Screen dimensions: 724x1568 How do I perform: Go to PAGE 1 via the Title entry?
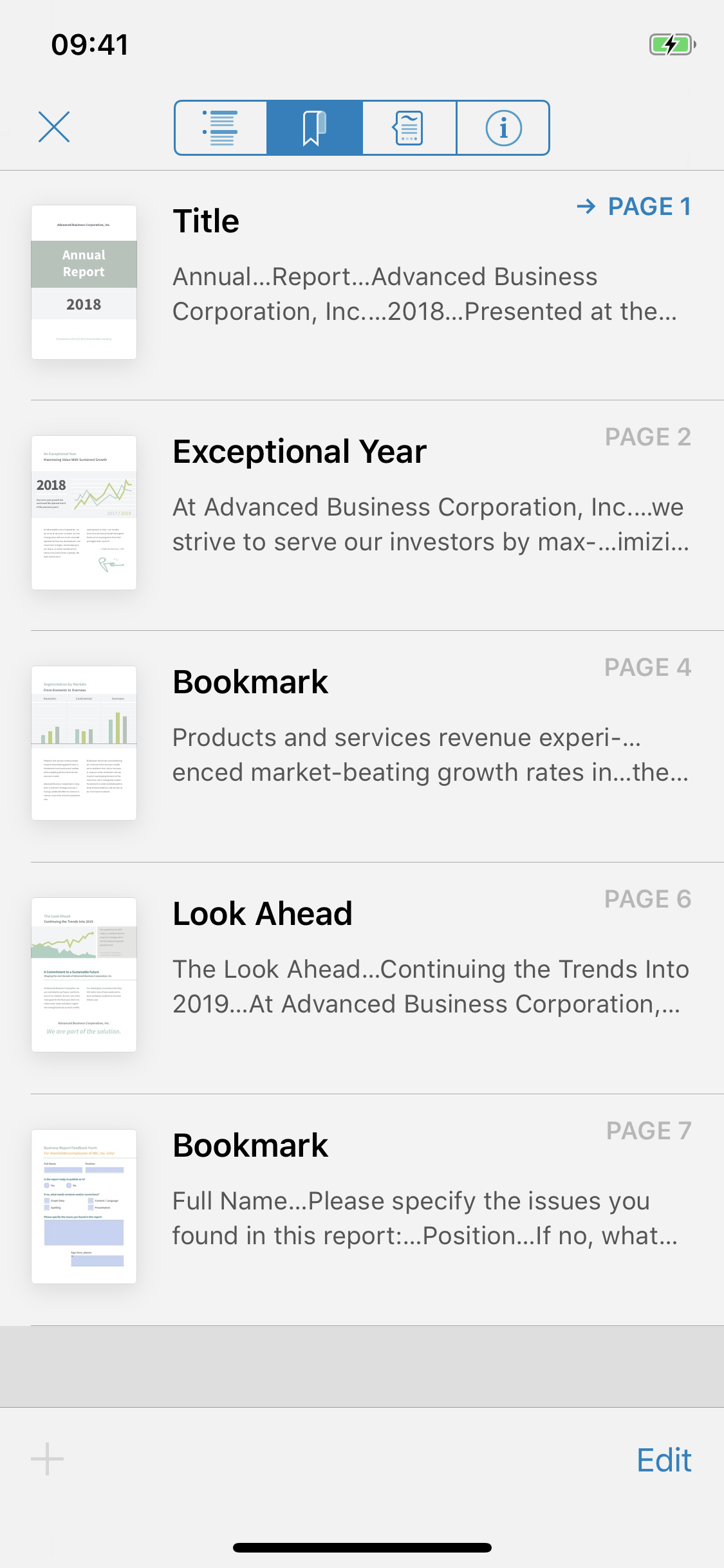tap(205, 220)
